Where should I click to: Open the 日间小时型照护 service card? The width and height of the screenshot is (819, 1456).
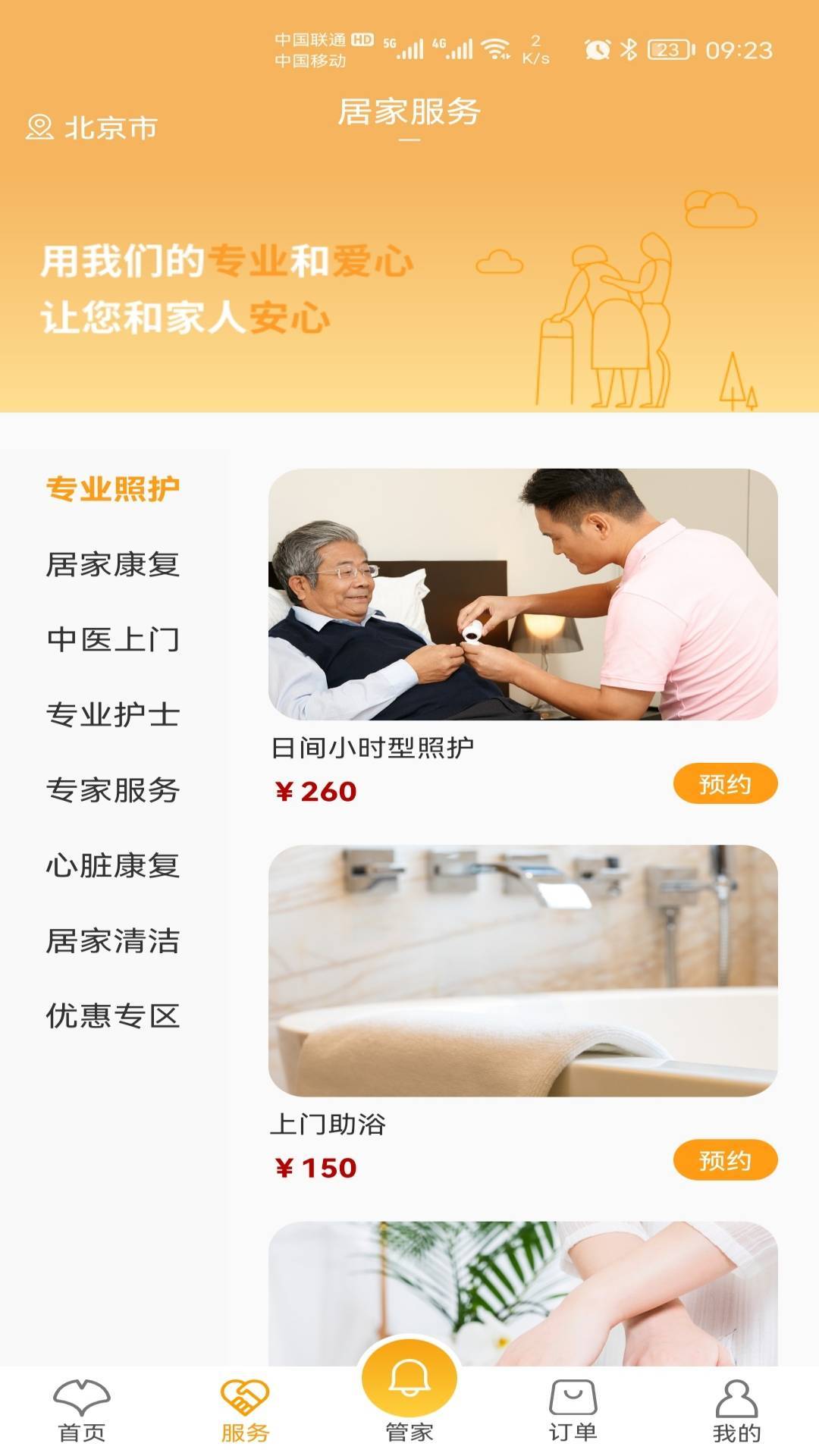[x=522, y=595]
